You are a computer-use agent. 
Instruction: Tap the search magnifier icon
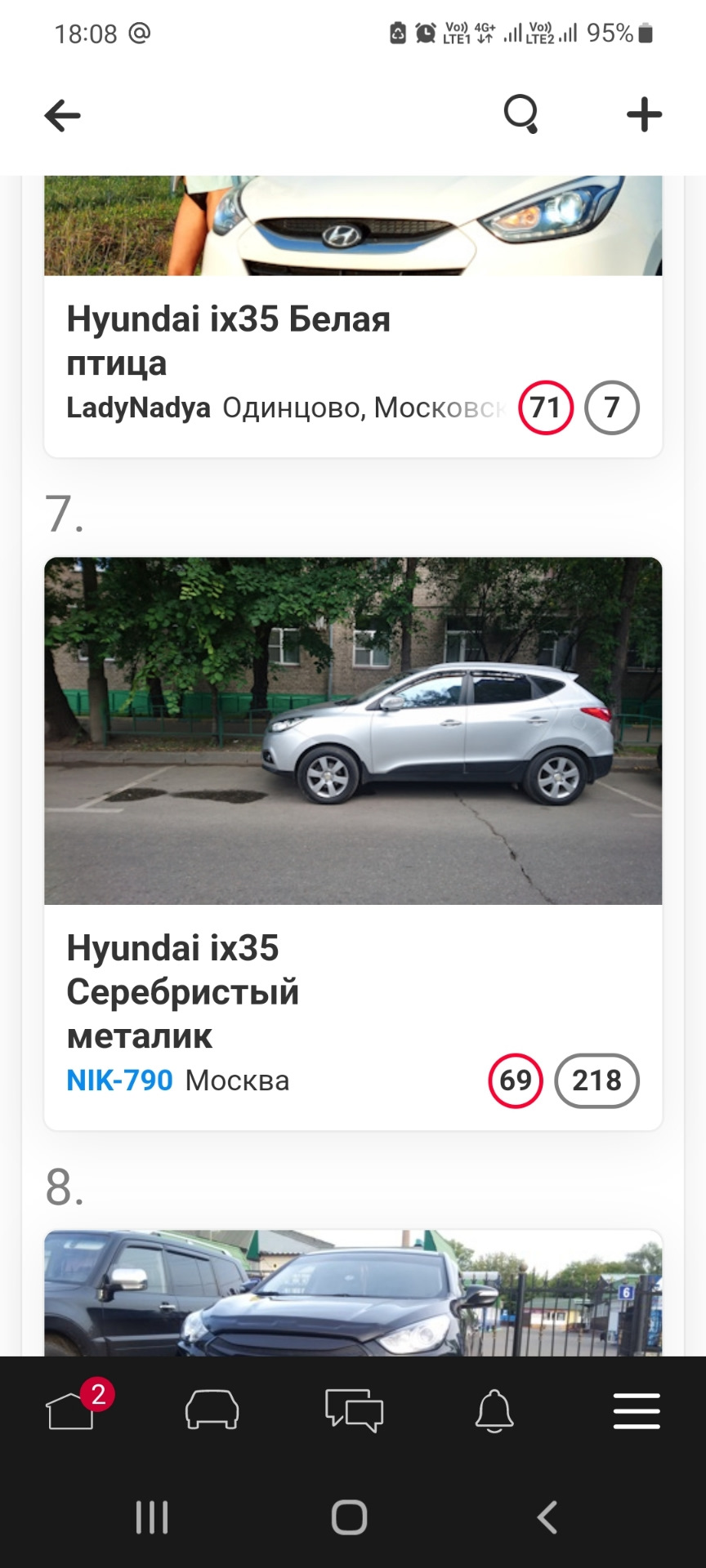tap(521, 114)
